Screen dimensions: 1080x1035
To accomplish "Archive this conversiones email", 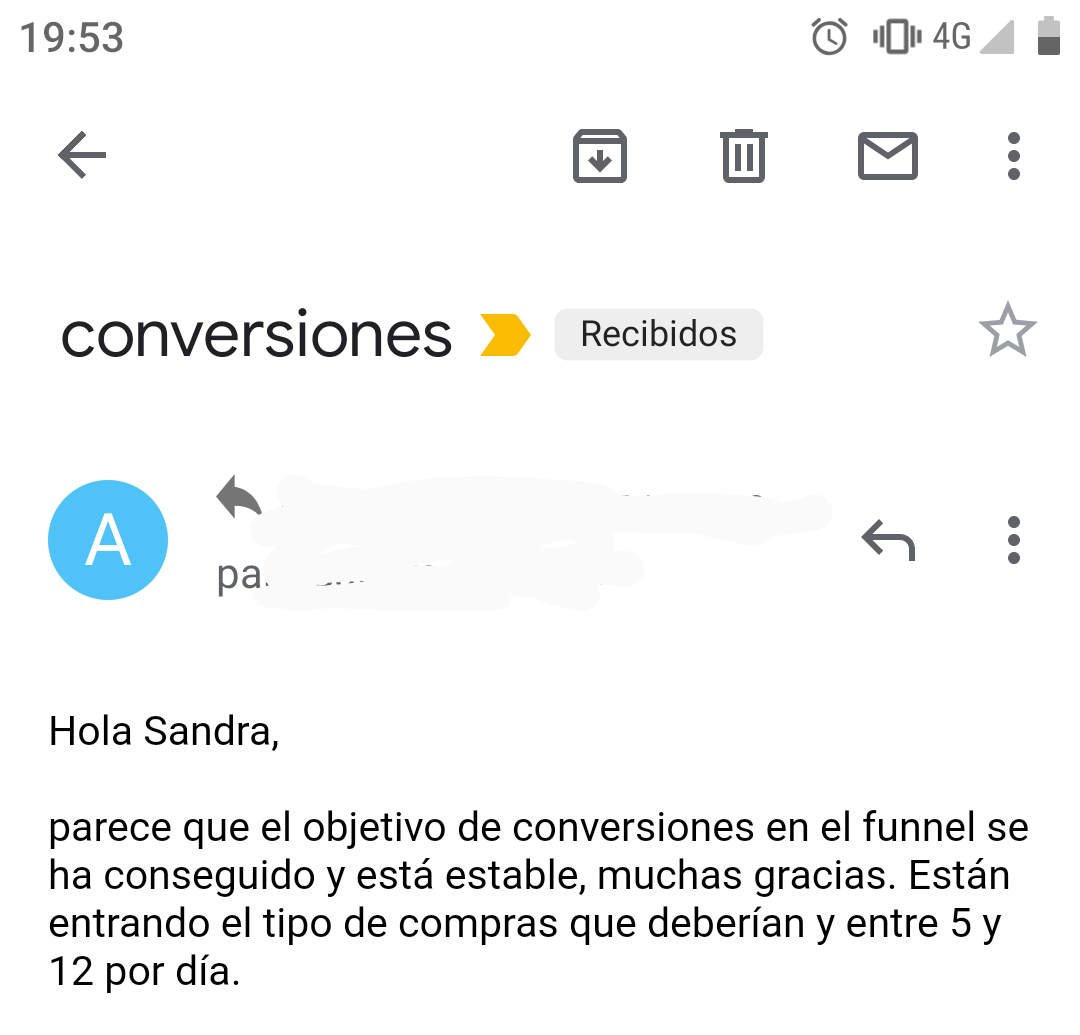I will (x=599, y=156).
